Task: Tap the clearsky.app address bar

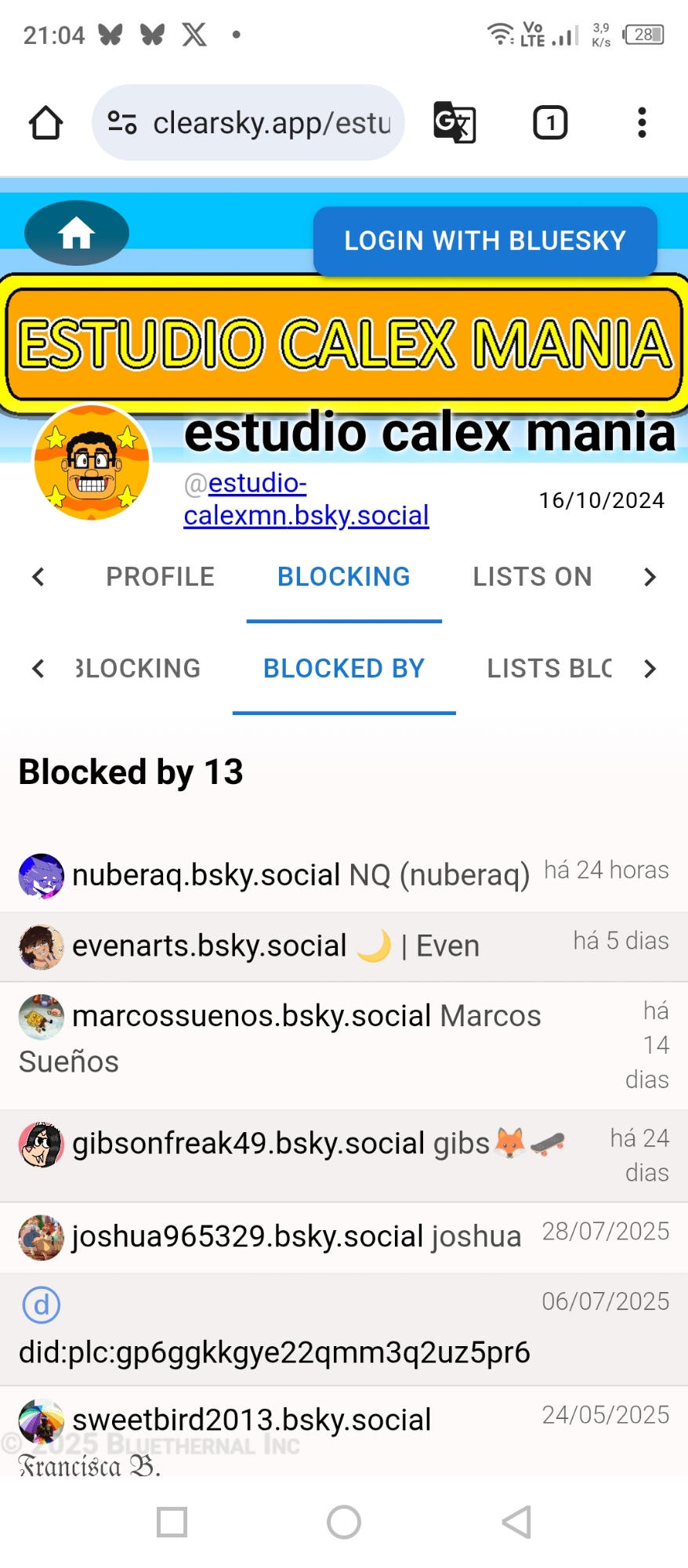Action: 248,123
